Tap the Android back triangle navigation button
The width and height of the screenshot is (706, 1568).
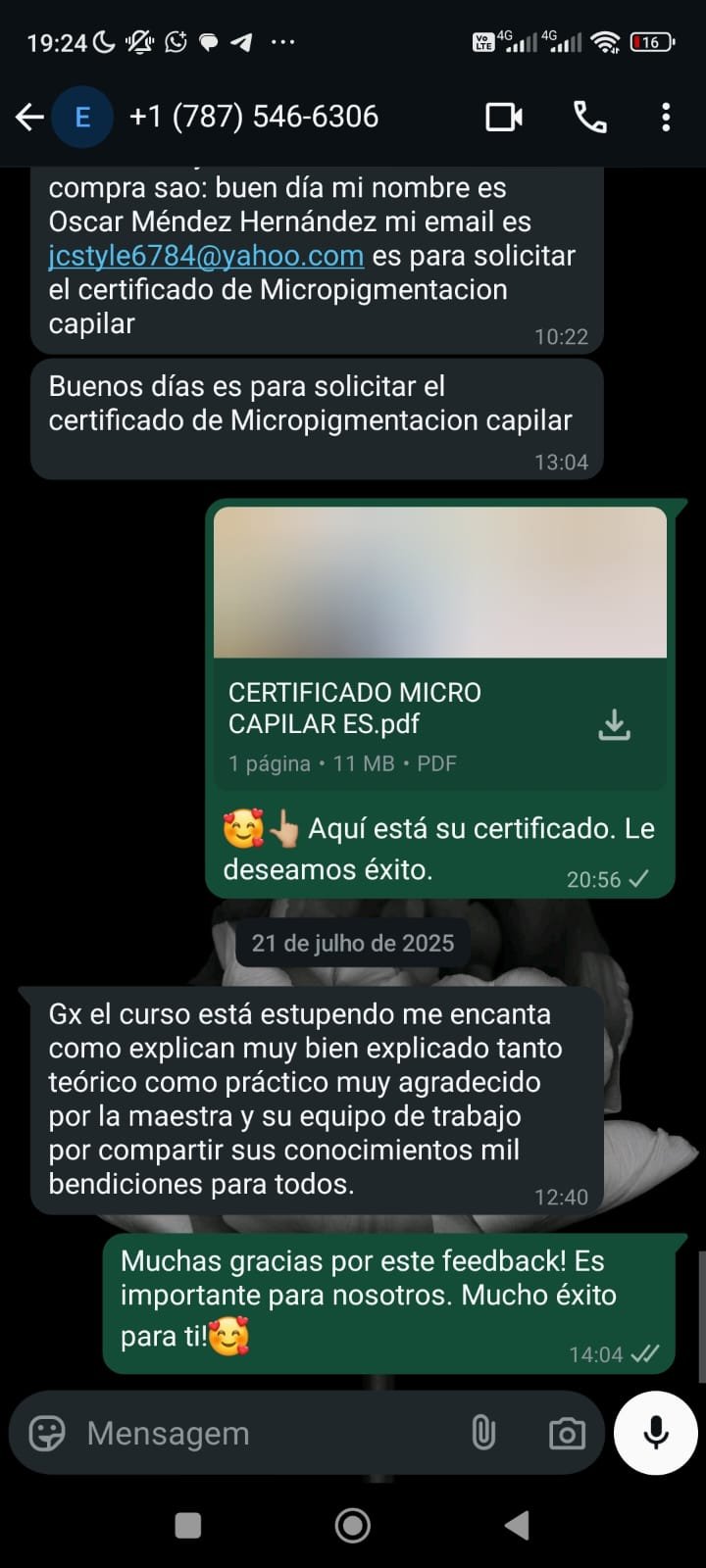[518, 1525]
